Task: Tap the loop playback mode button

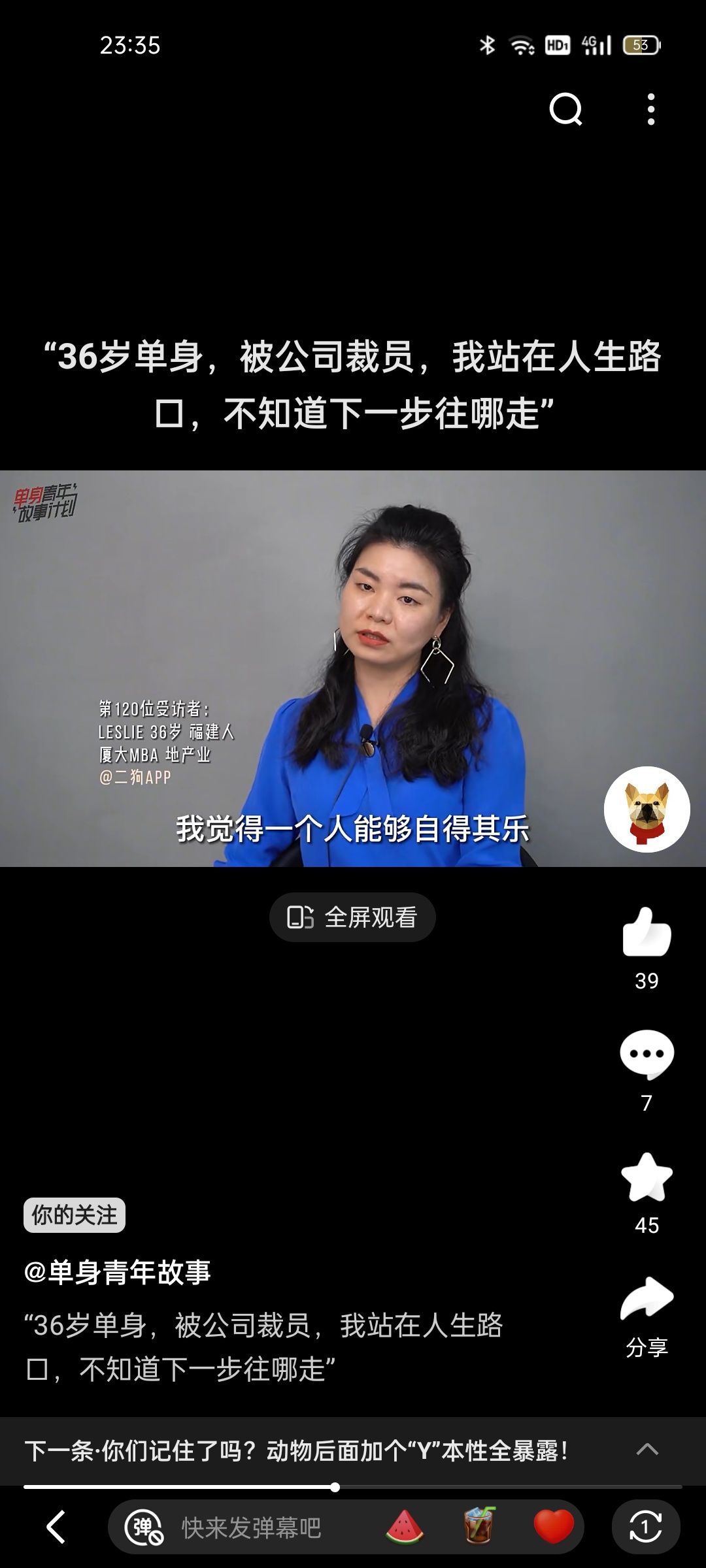Action: click(645, 1527)
